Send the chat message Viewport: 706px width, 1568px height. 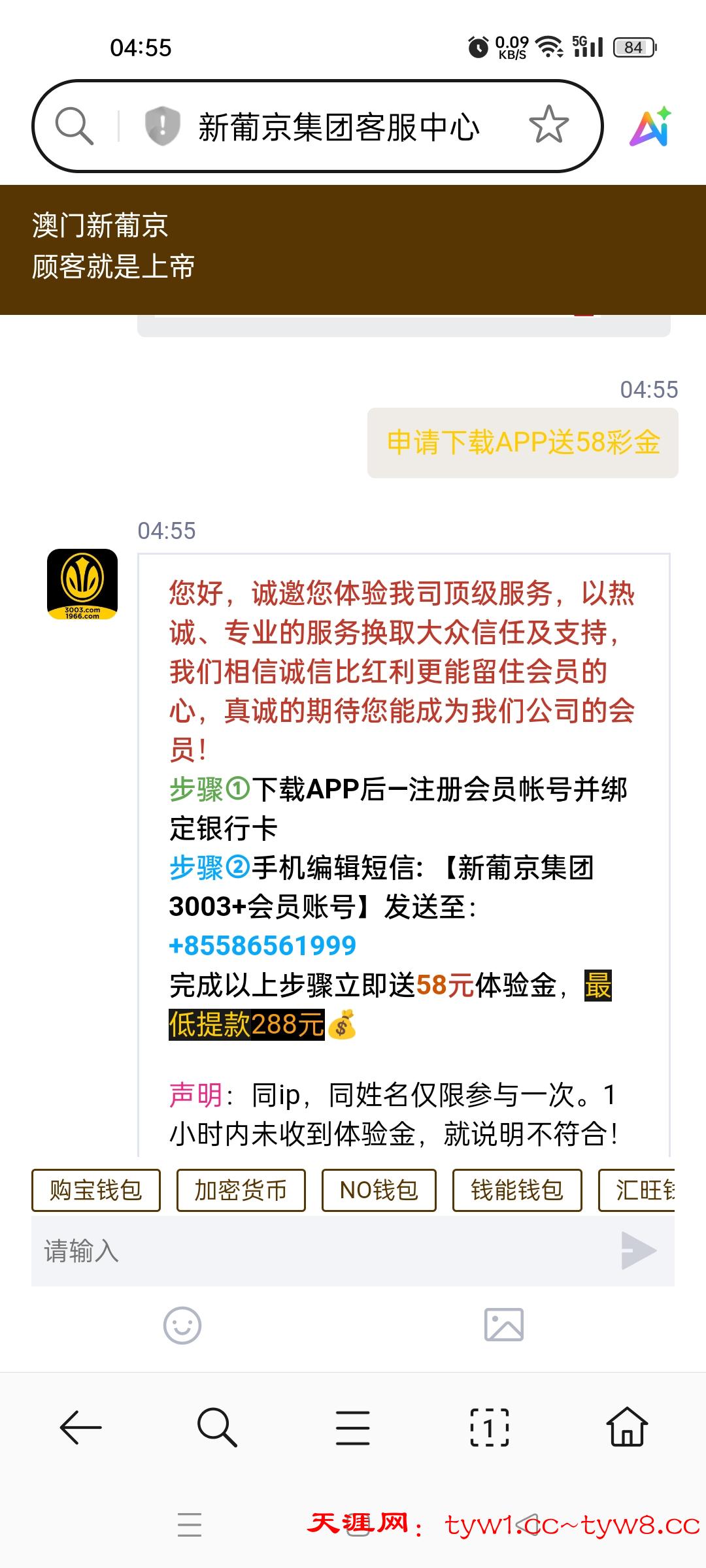638,1250
